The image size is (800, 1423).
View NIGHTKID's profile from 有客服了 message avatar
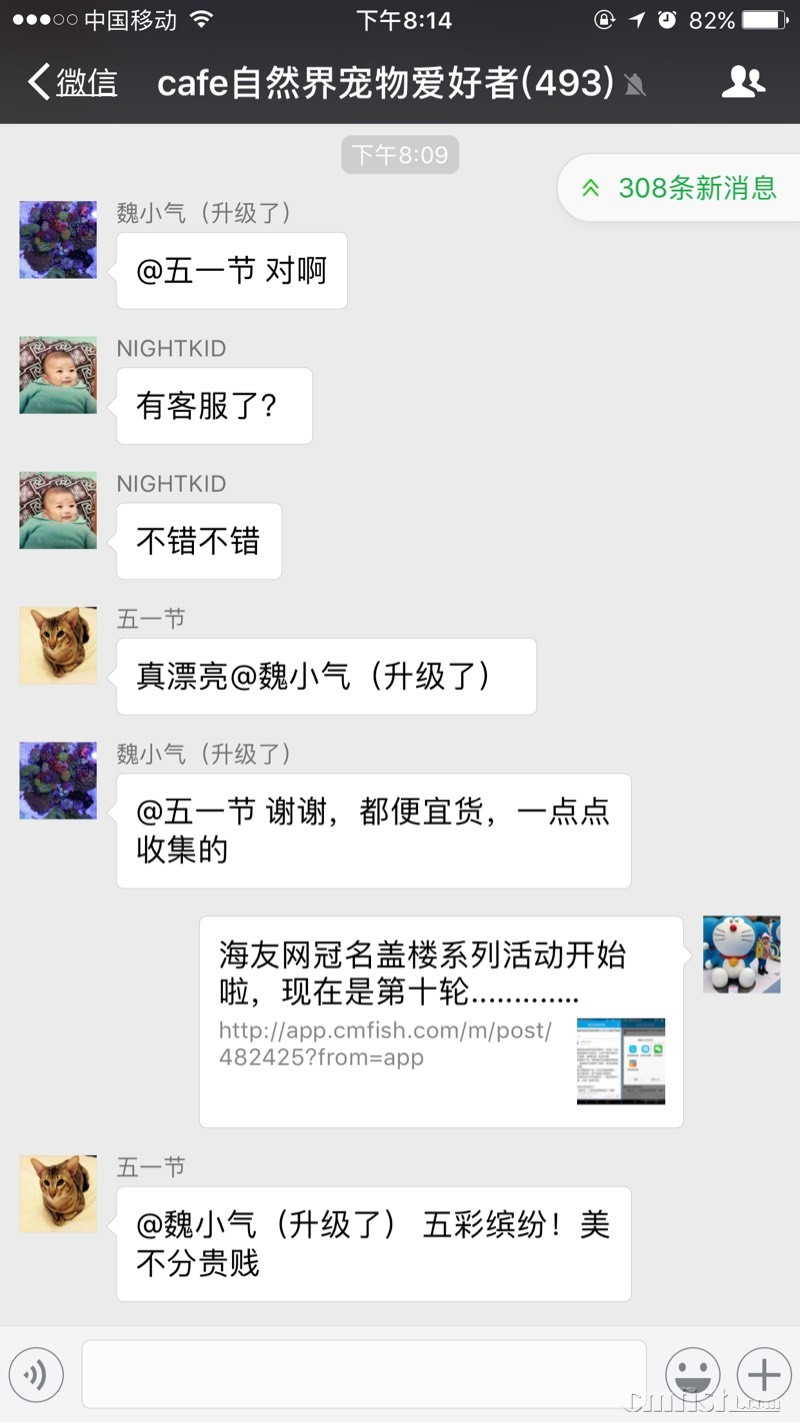point(58,375)
